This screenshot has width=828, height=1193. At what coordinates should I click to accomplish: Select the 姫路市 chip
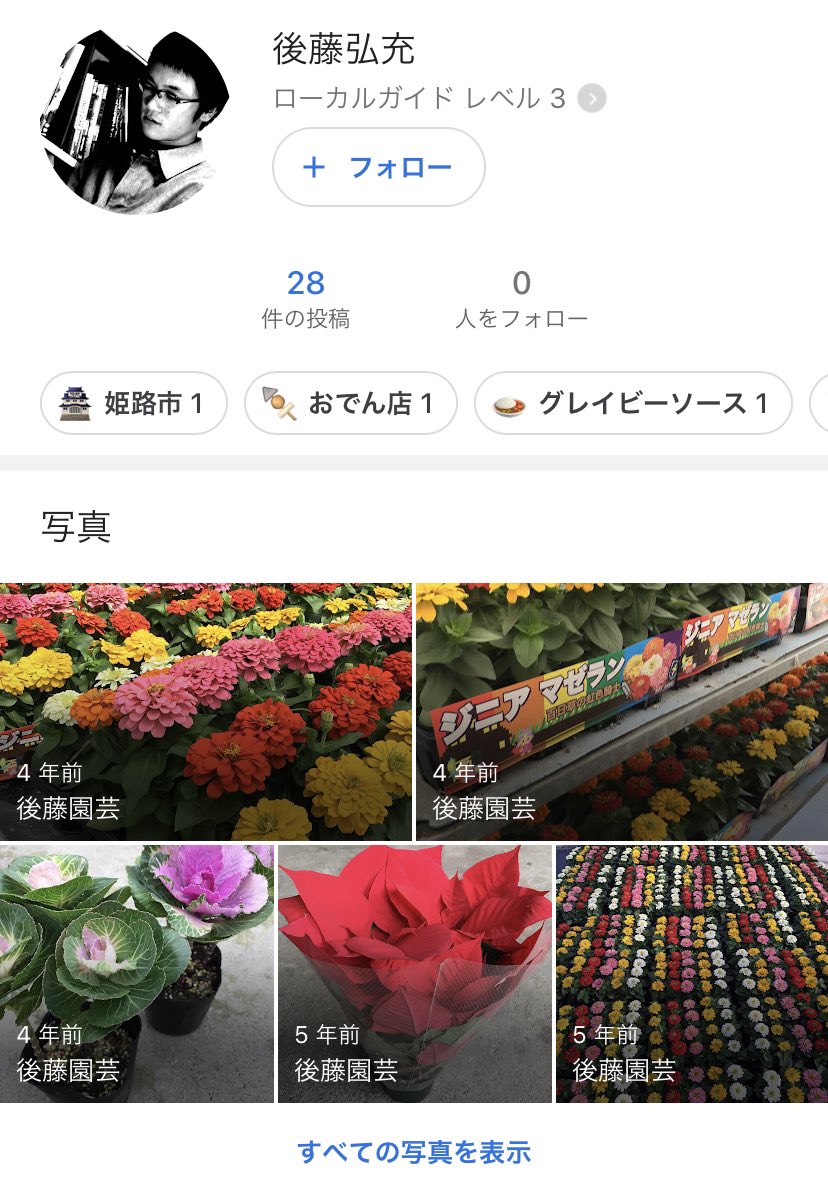134,404
